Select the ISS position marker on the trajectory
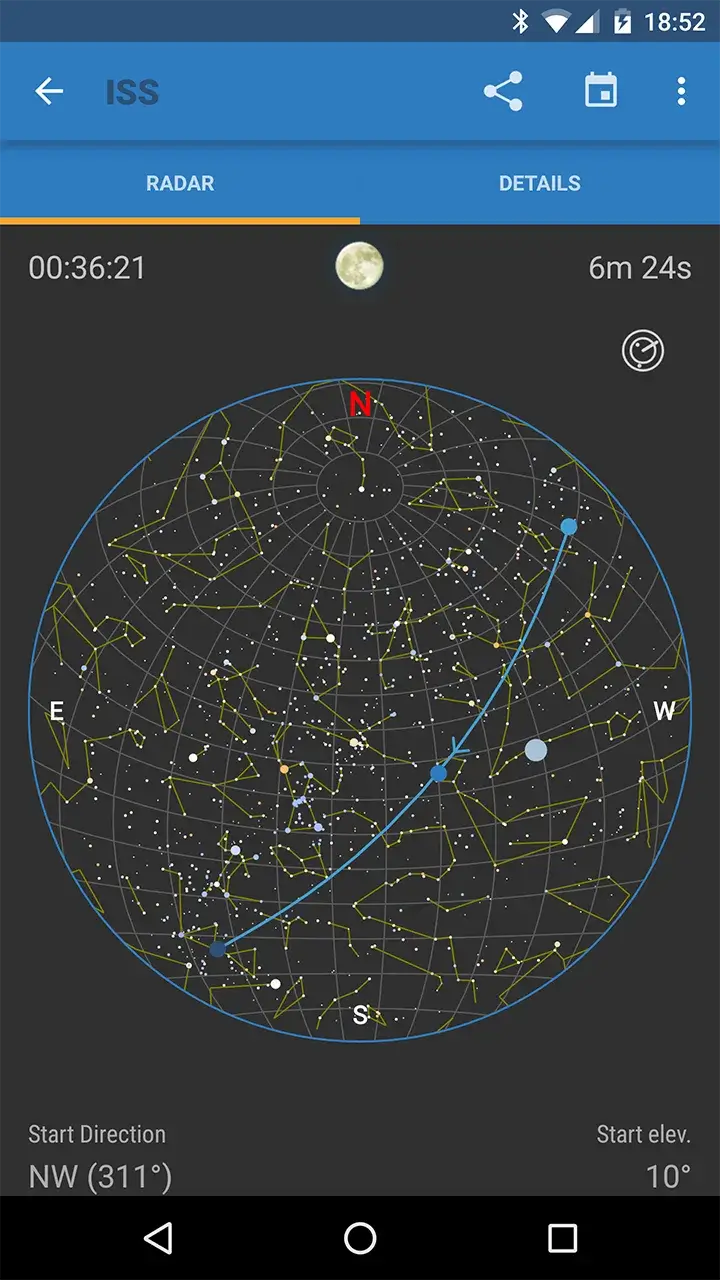The height and width of the screenshot is (1280, 720). click(438, 771)
